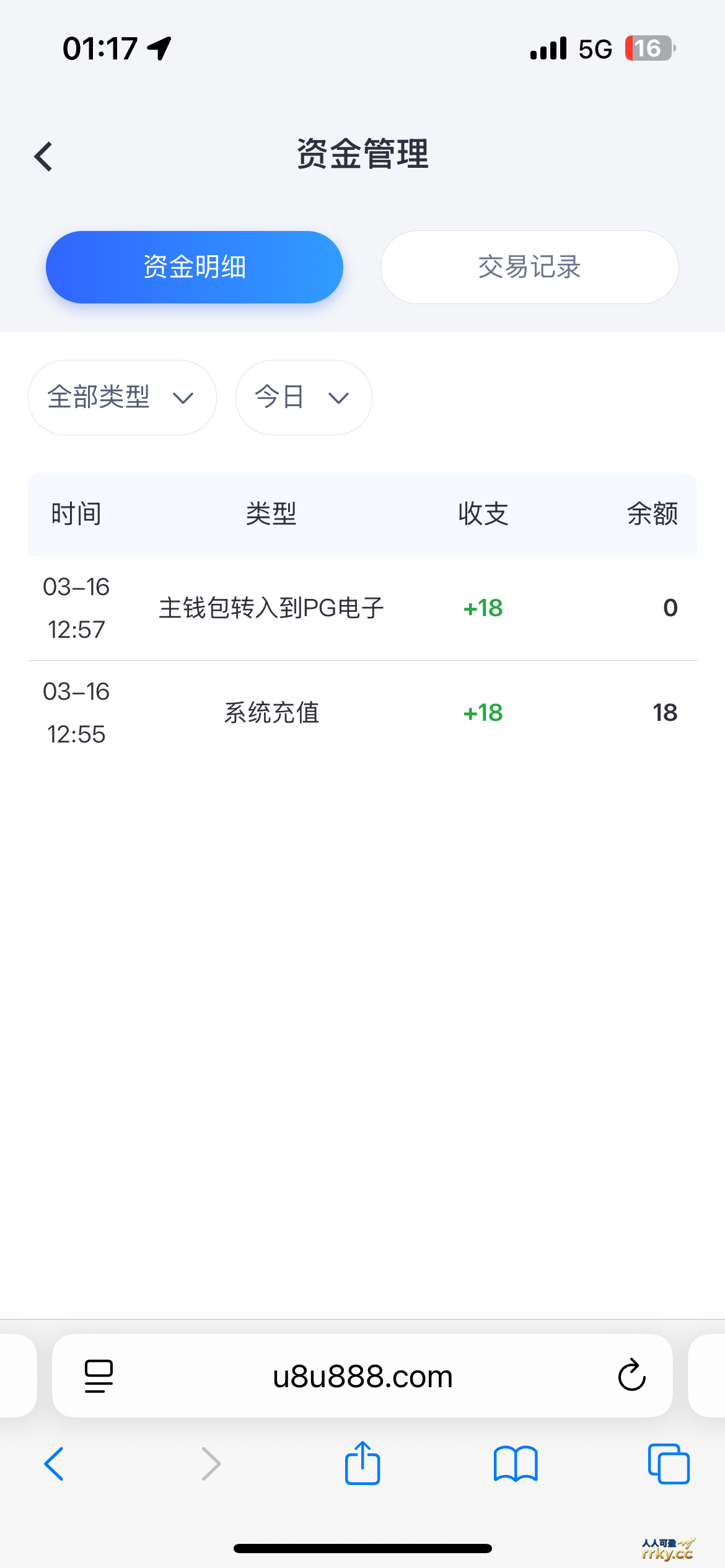Image resolution: width=725 pixels, height=1568 pixels.
Task: Switch to the 交易记录 tab
Action: pyautogui.click(x=529, y=267)
